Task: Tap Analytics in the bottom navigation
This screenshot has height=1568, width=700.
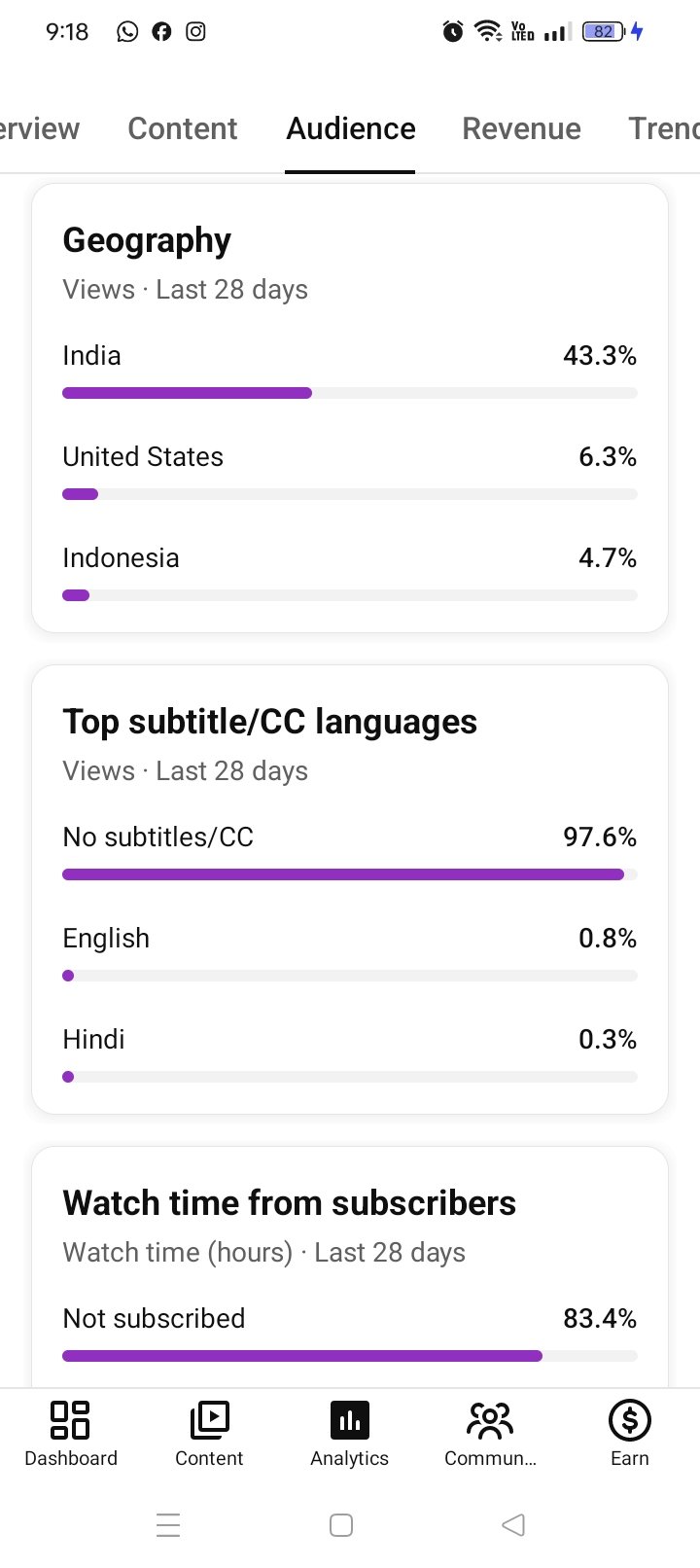Action: pyautogui.click(x=349, y=1433)
